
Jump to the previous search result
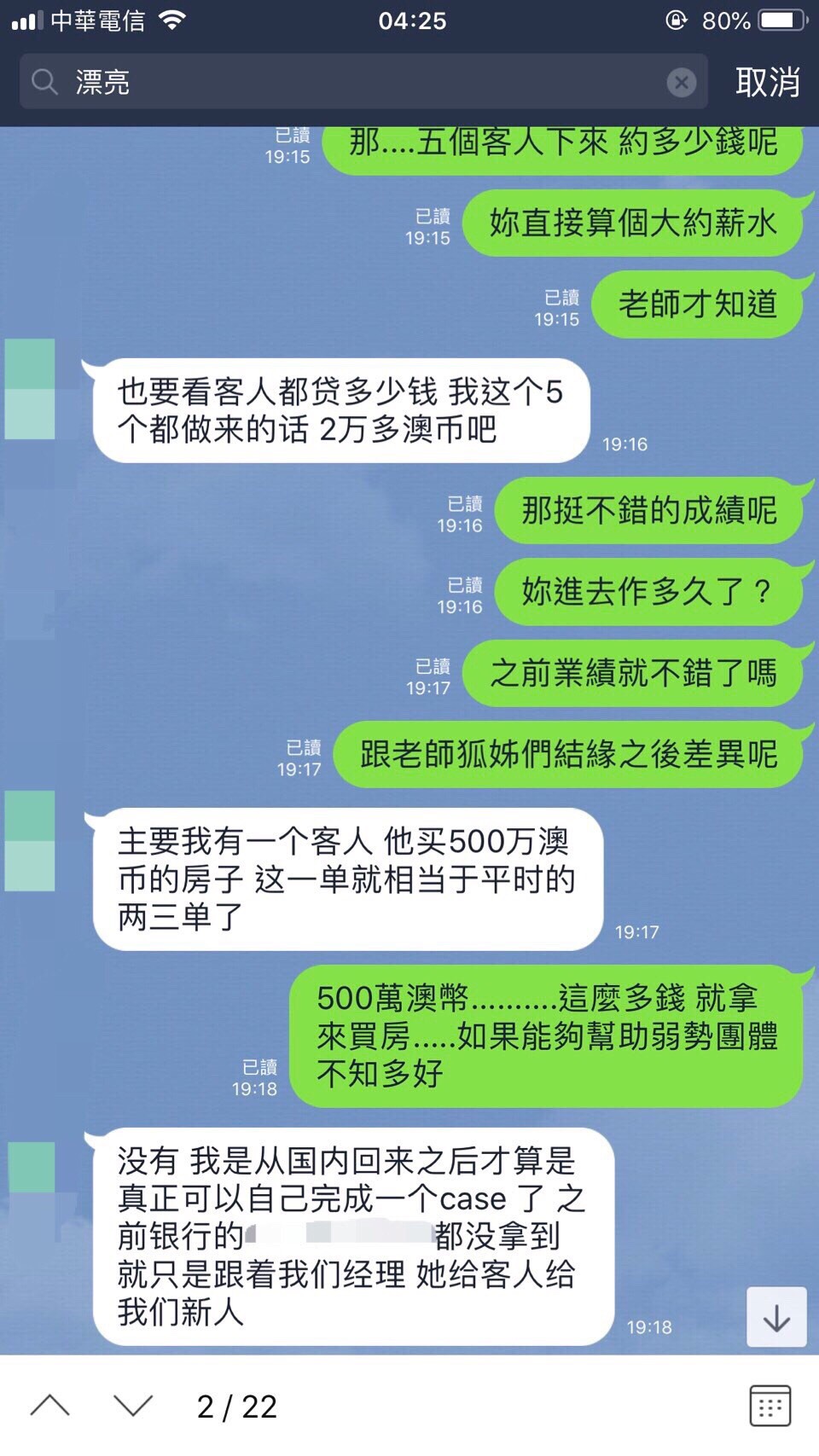point(50,1406)
